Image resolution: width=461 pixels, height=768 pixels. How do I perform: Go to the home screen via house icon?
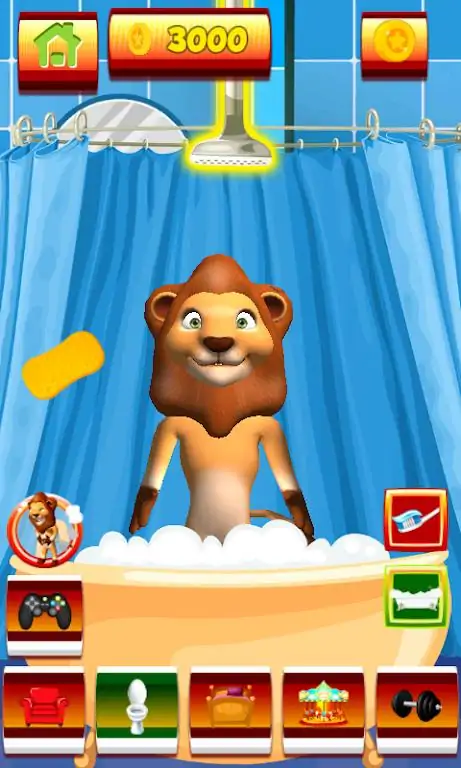pos(58,51)
